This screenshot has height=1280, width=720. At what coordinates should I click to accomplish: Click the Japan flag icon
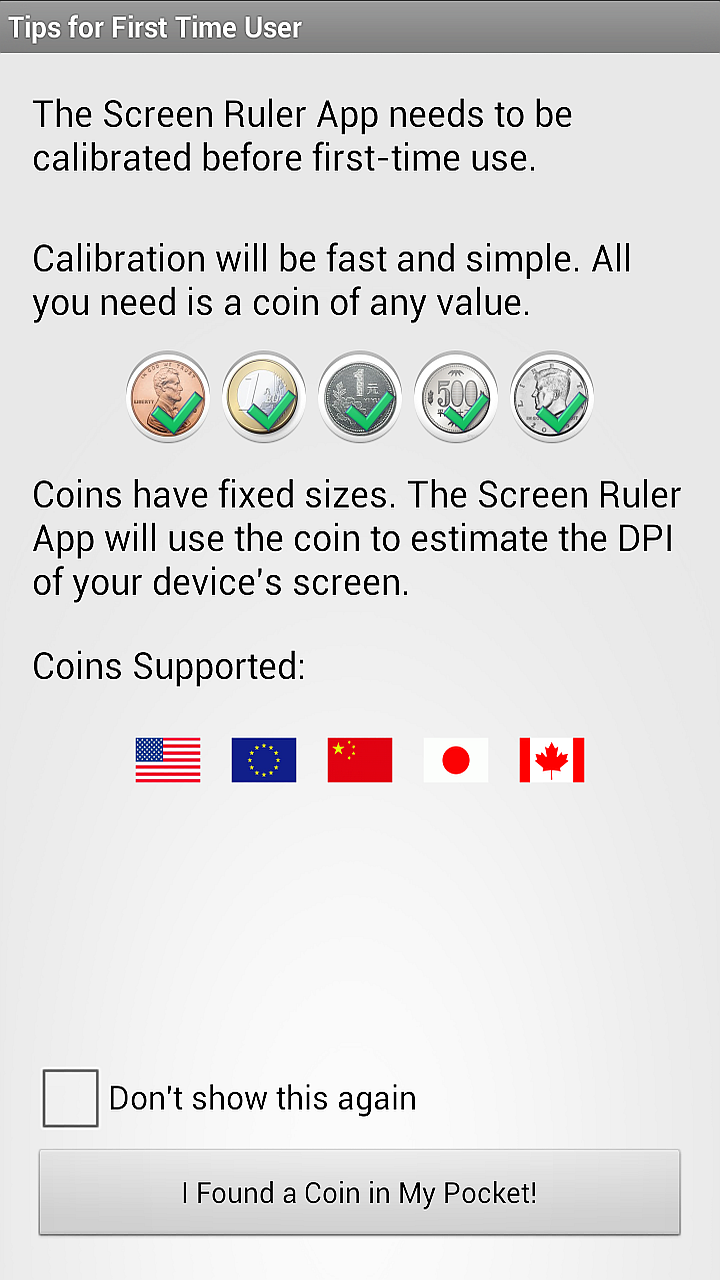(455, 760)
